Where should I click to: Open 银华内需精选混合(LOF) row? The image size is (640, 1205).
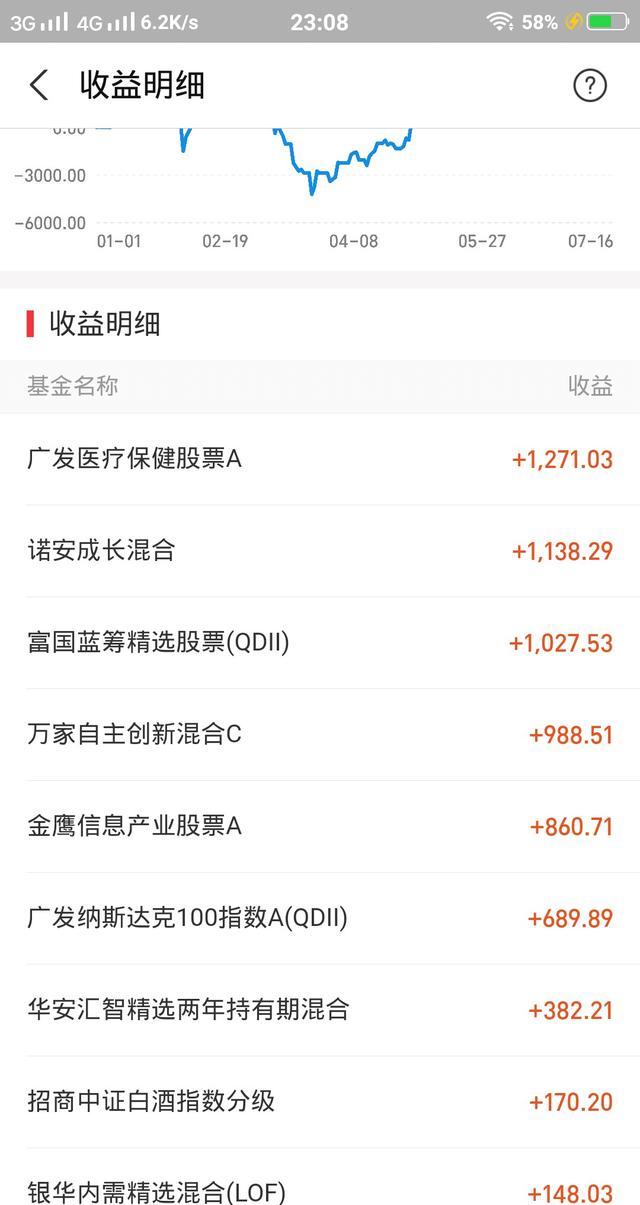(320, 1178)
